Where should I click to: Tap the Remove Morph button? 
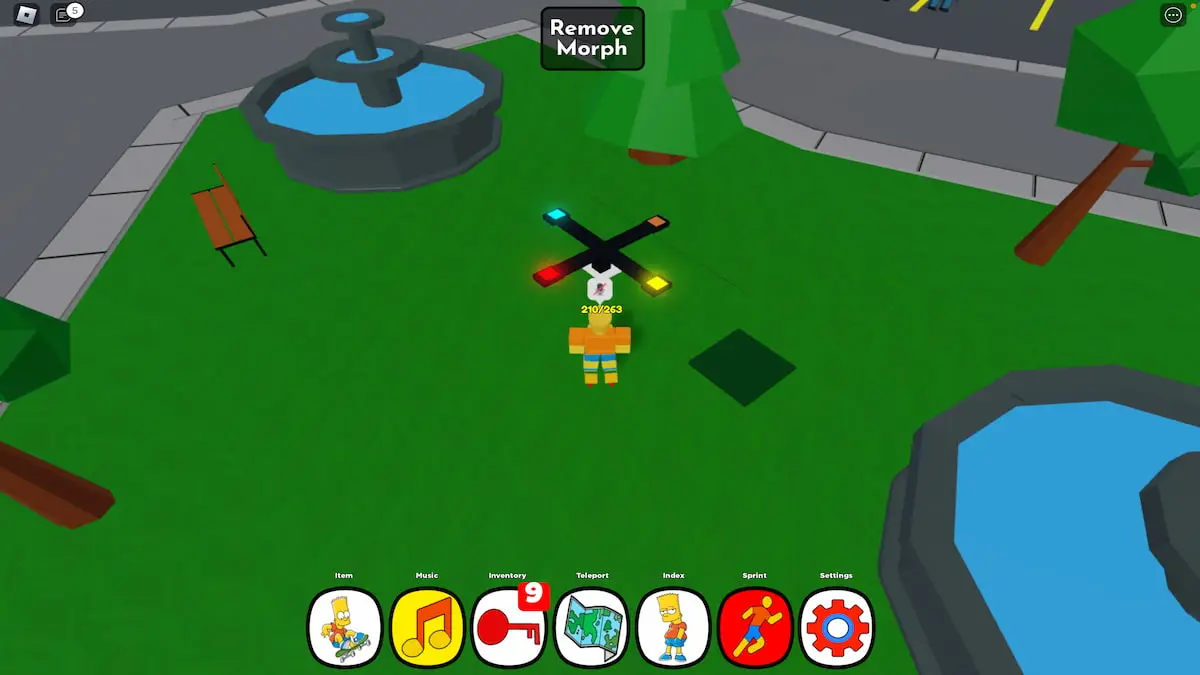click(592, 39)
